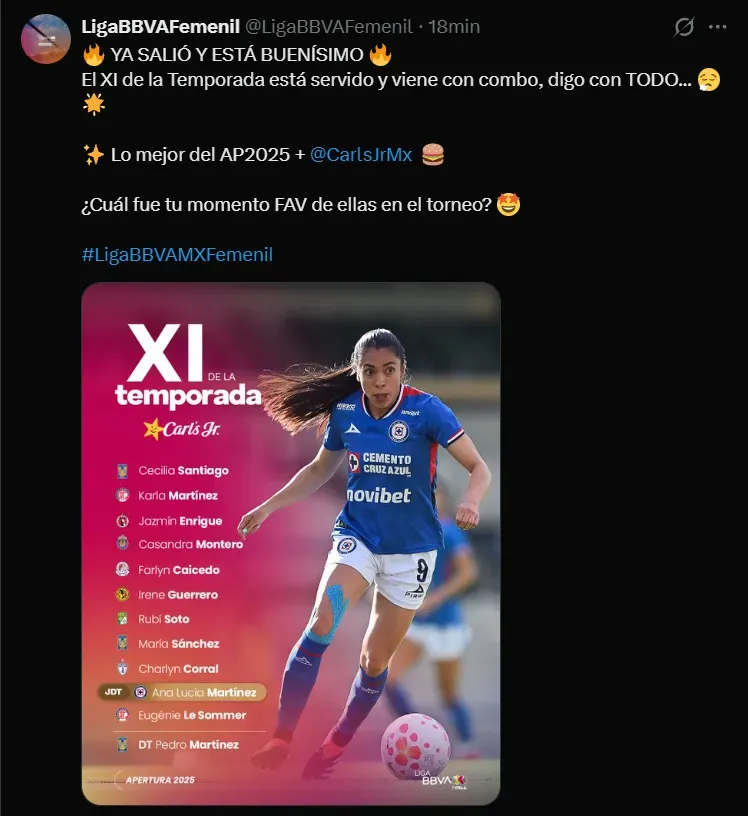Visit the @CarlsJrMx mention link
This screenshot has height=816, width=748.
361,155
